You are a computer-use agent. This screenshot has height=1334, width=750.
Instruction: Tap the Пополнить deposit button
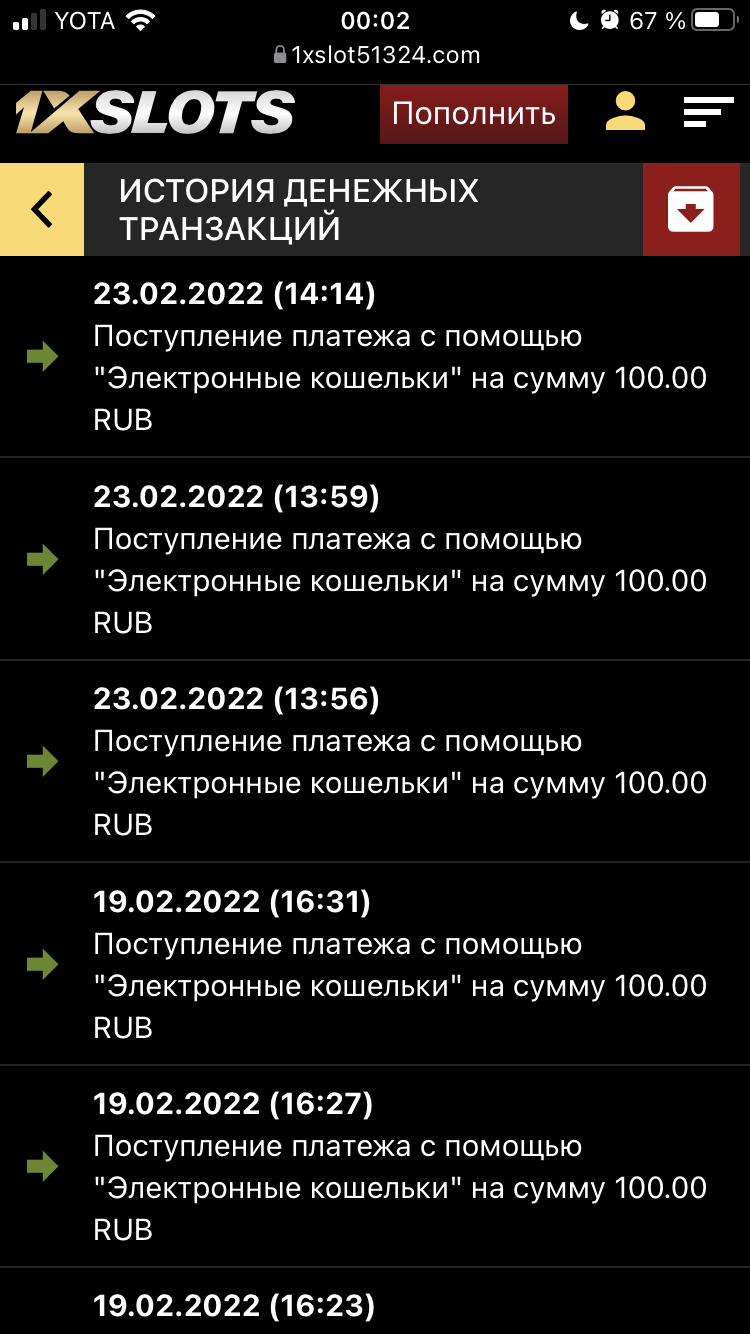pos(473,114)
